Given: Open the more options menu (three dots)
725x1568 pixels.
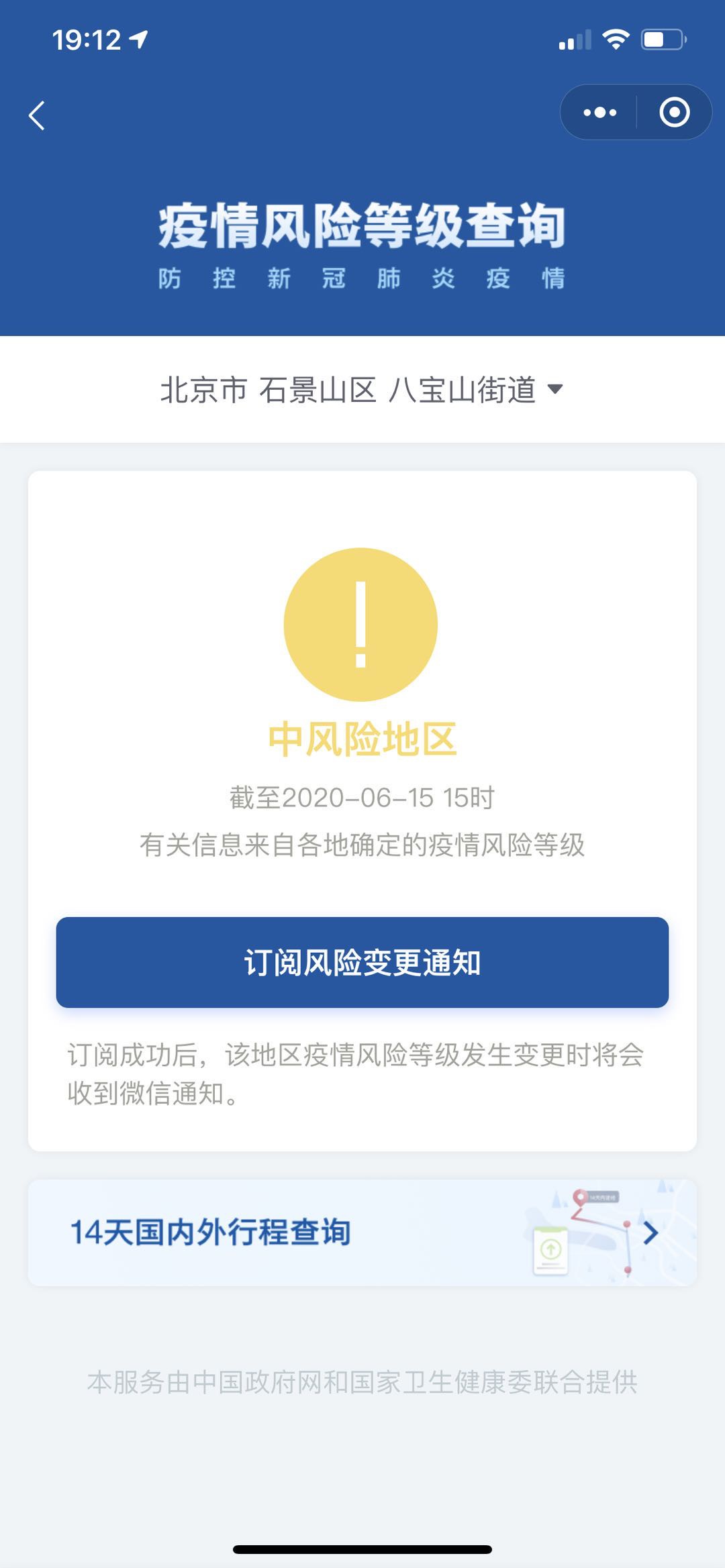Looking at the screenshot, I should 599,112.
